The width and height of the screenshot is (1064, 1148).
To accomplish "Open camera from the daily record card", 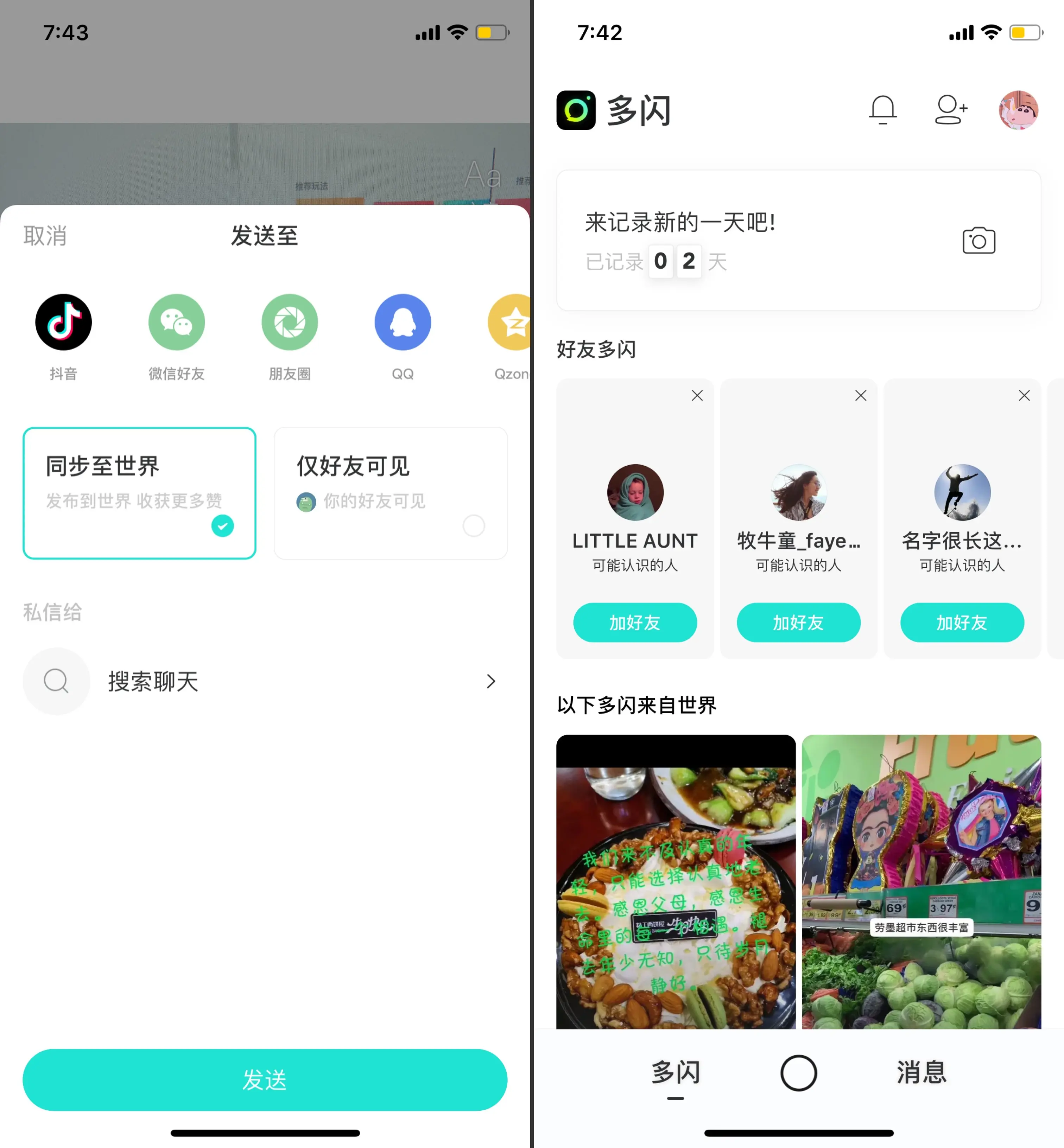I will click(978, 241).
